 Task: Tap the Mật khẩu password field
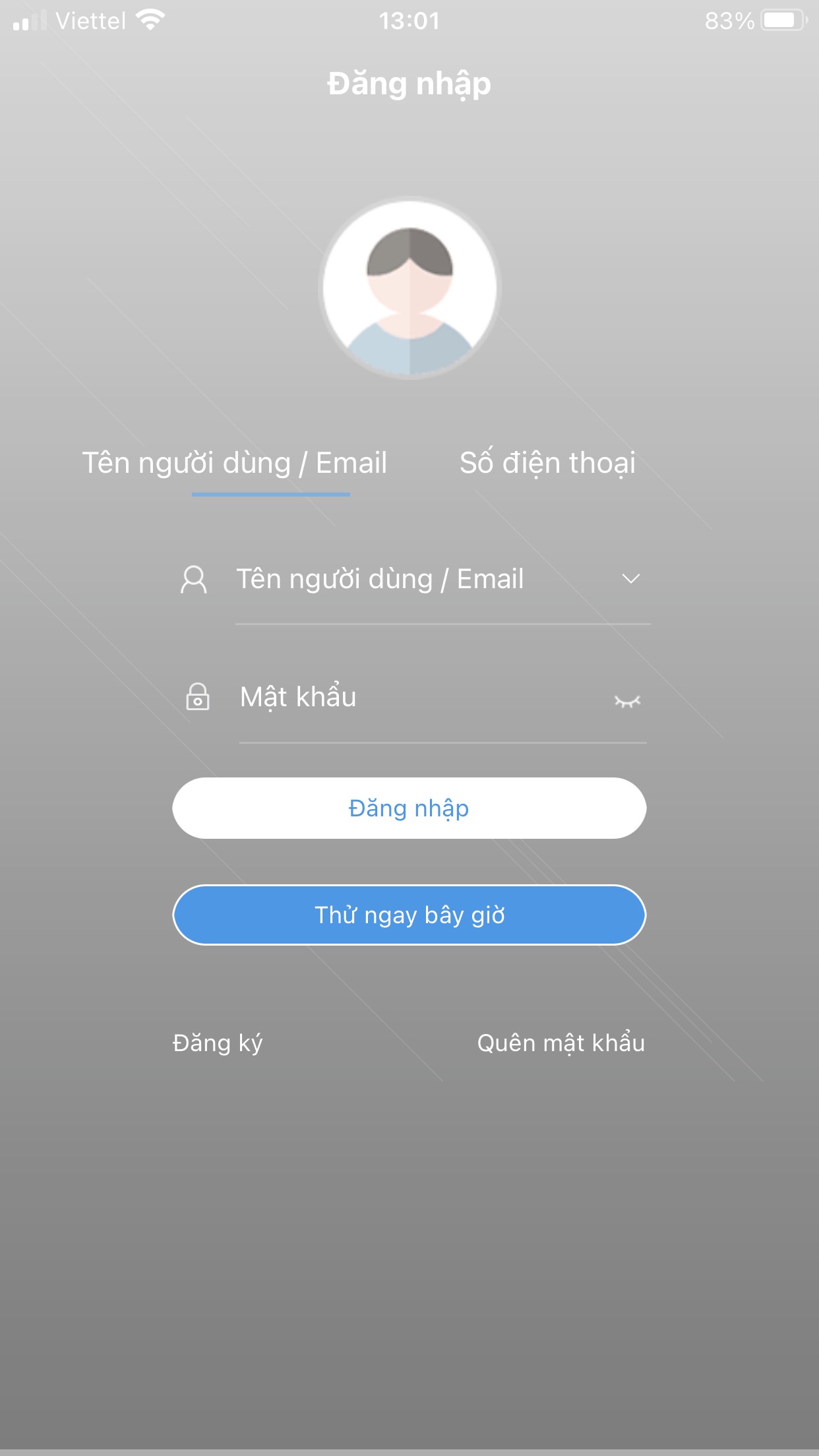pyautogui.click(x=409, y=698)
